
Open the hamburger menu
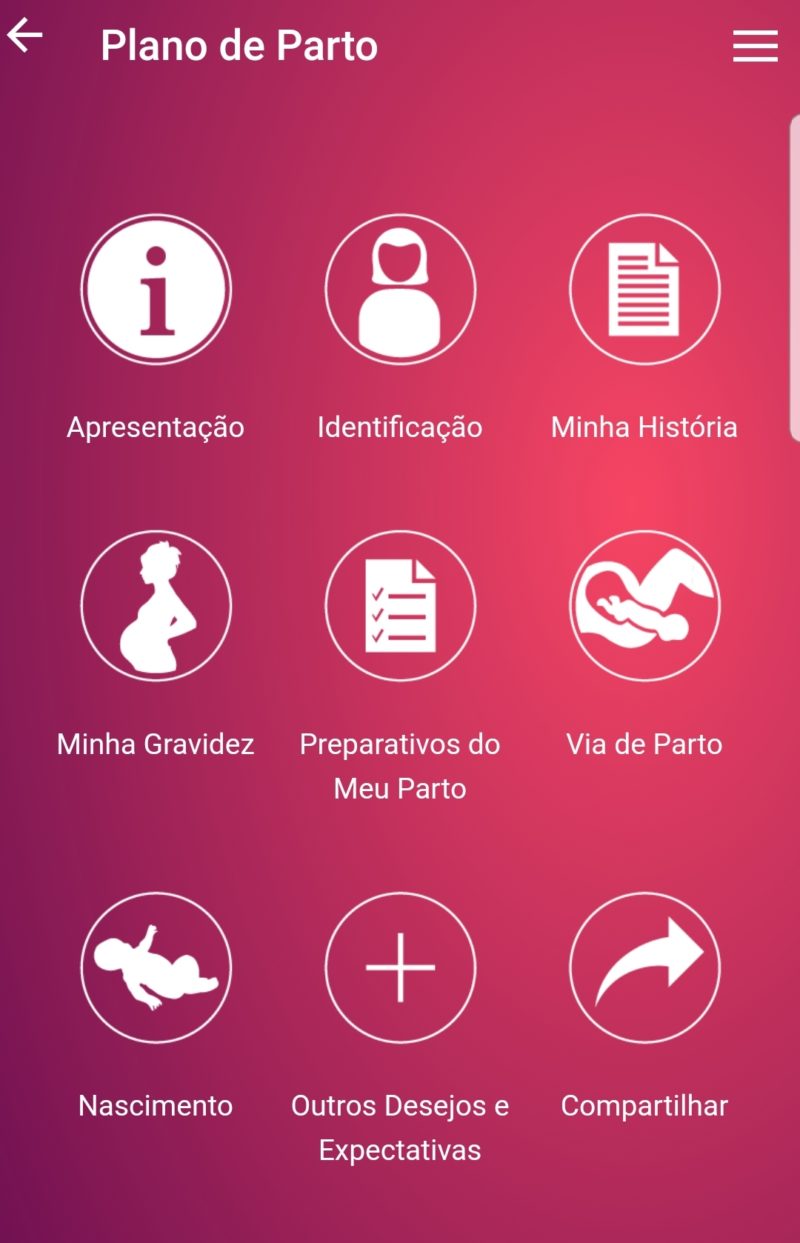tap(754, 45)
